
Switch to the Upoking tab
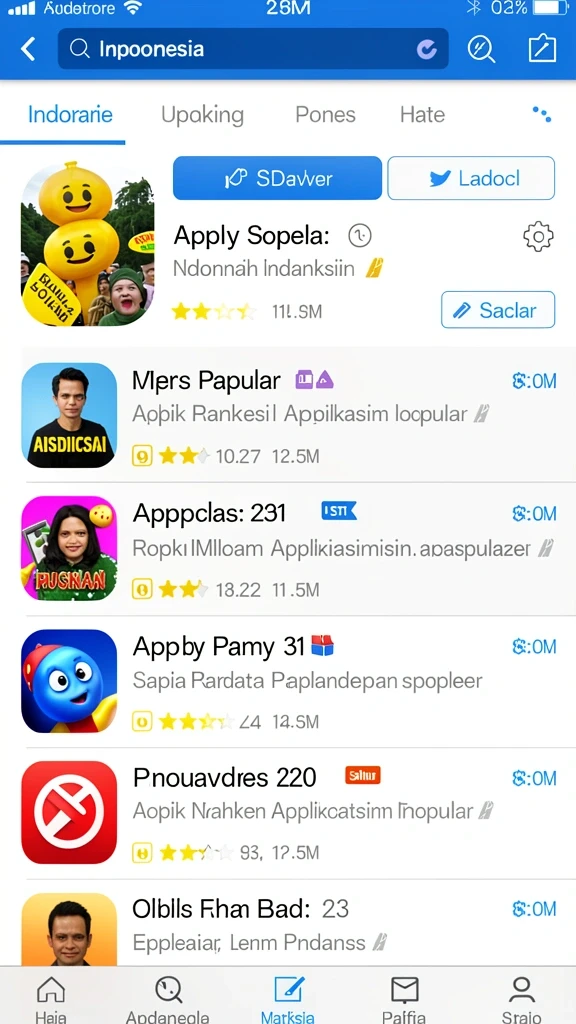pyautogui.click(x=202, y=115)
